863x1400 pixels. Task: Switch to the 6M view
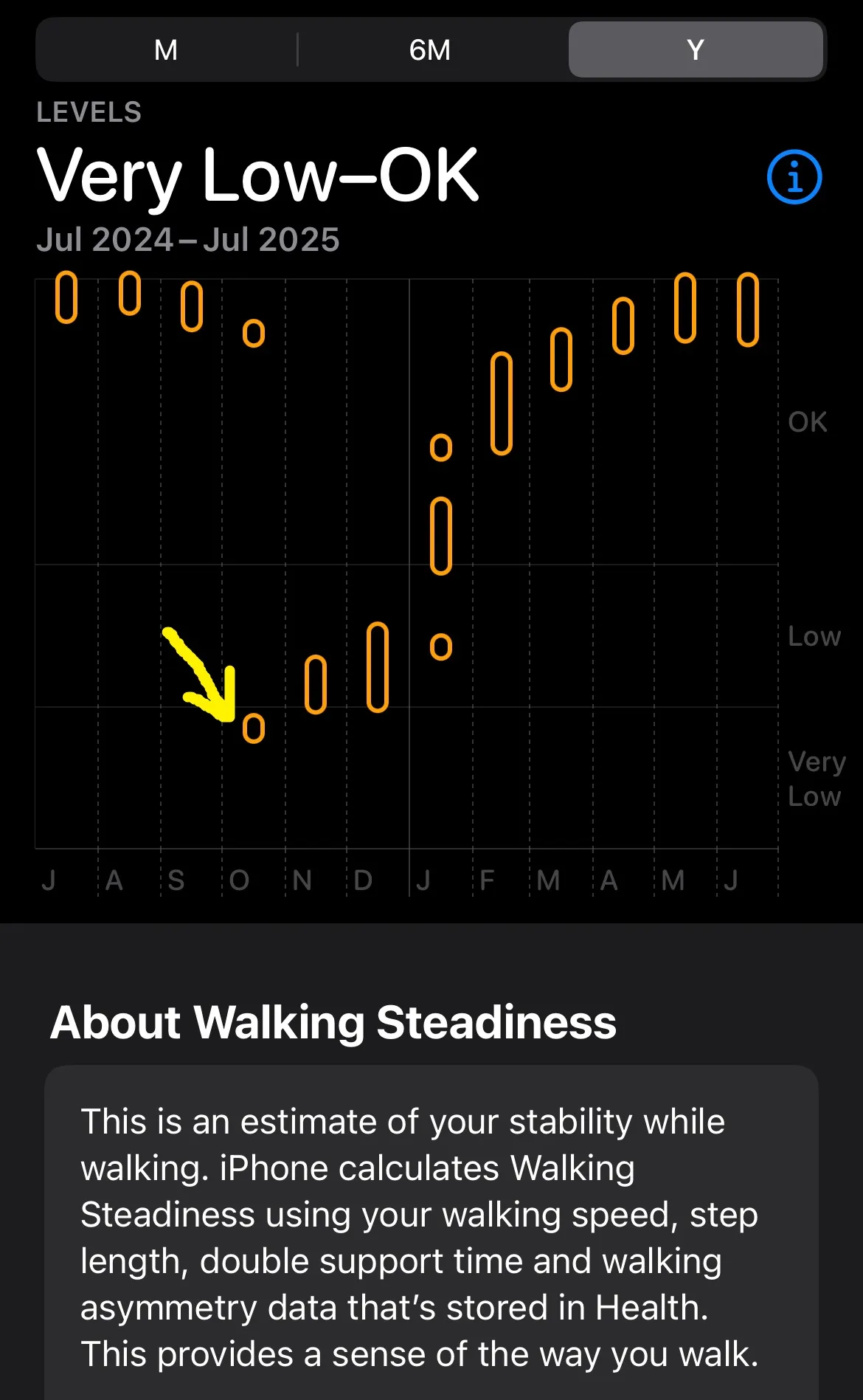point(430,50)
